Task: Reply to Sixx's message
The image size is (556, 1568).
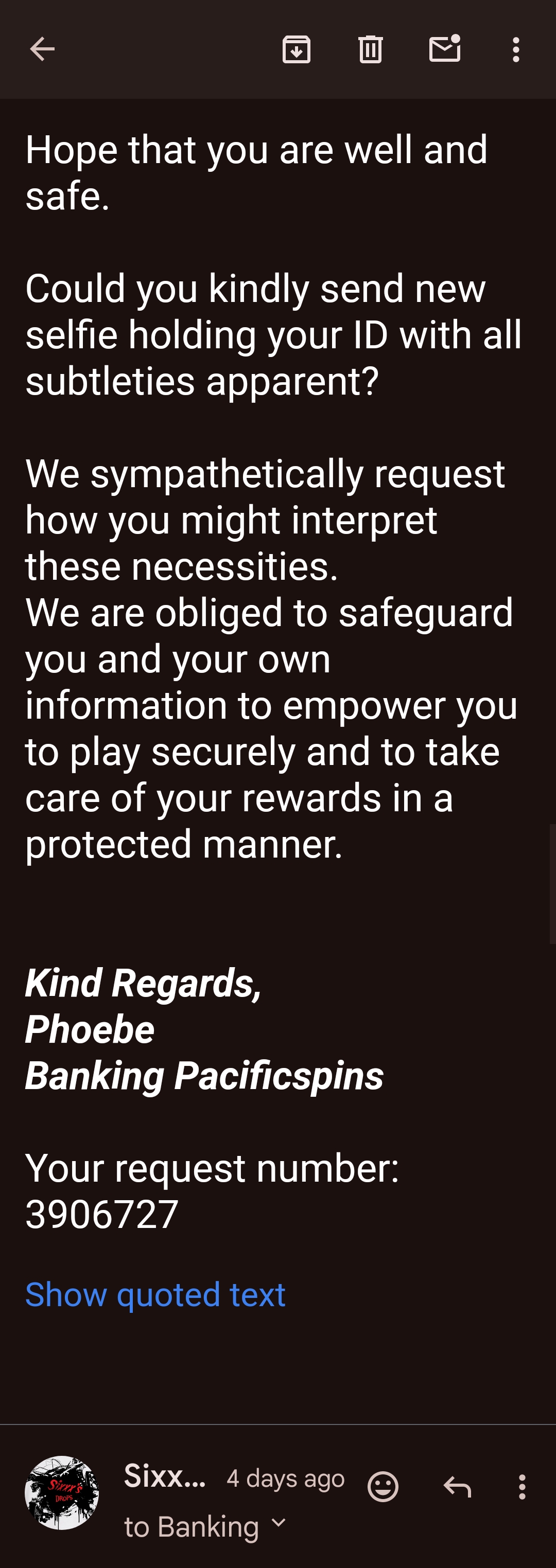Action: pyautogui.click(x=457, y=1487)
